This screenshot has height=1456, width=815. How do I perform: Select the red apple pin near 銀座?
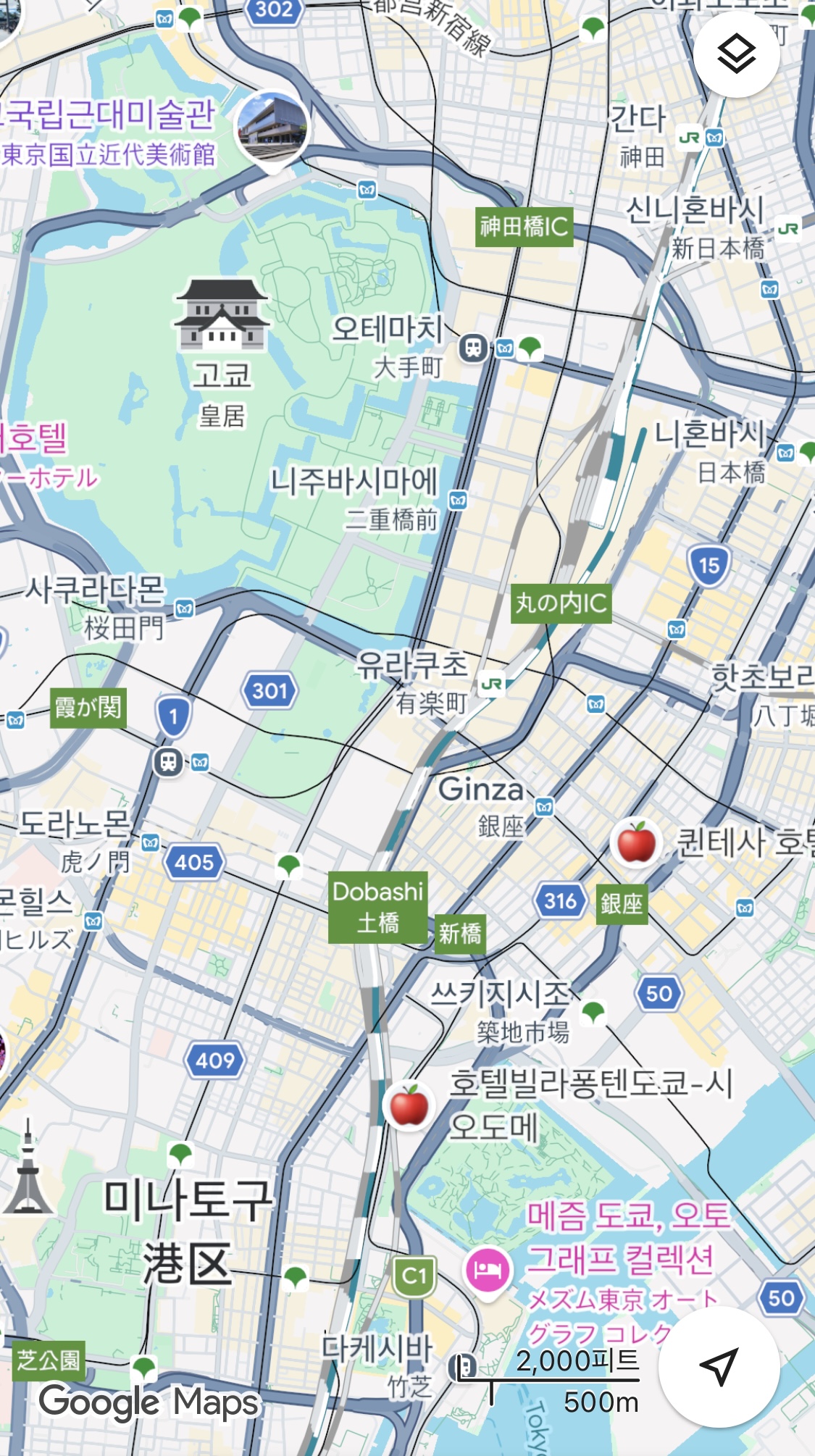pyautogui.click(x=636, y=842)
